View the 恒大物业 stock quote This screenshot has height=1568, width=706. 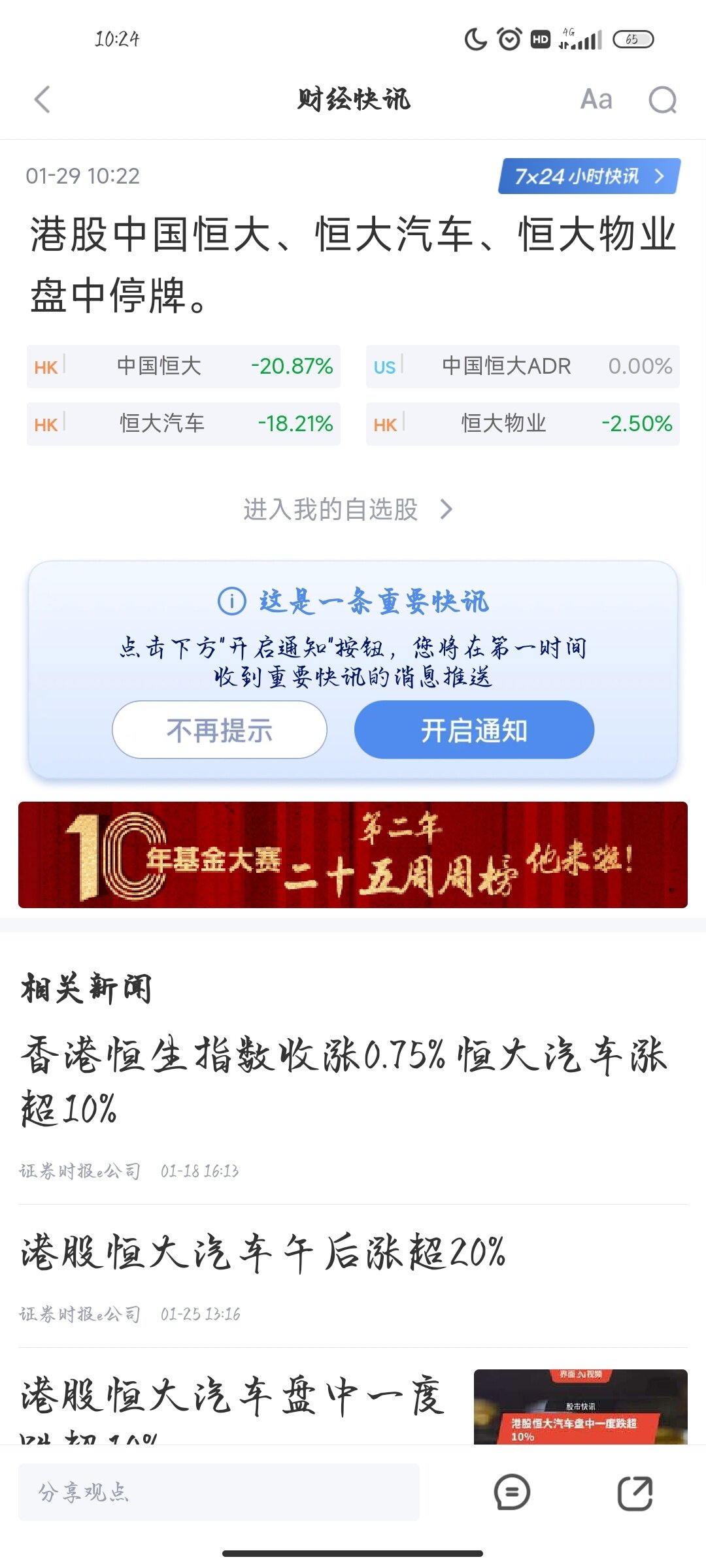tap(522, 424)
